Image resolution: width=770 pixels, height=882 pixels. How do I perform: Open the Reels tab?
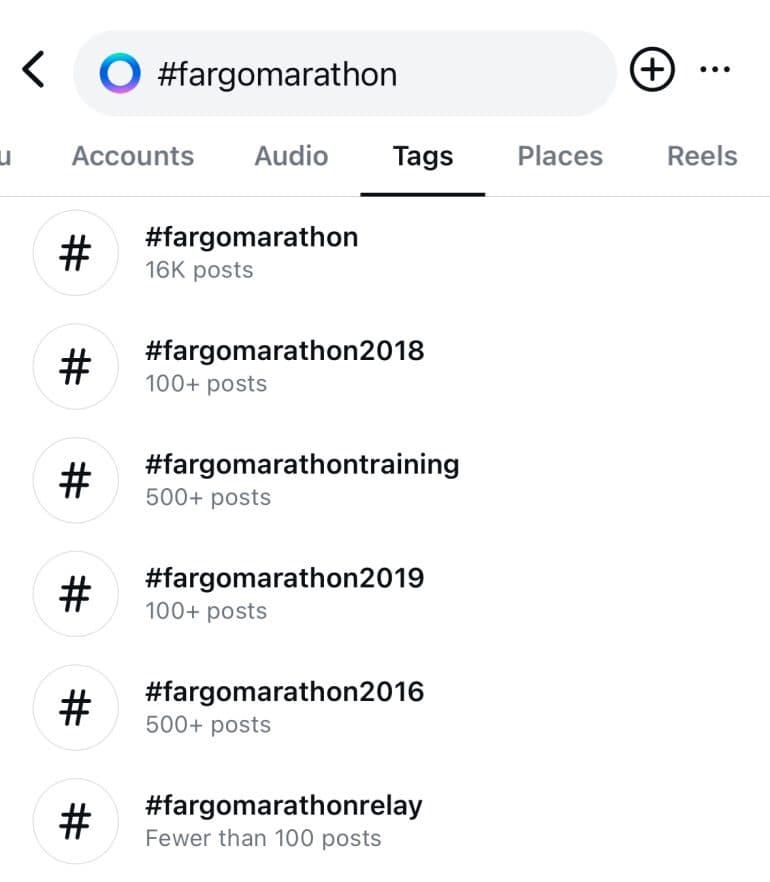point(702,156)
